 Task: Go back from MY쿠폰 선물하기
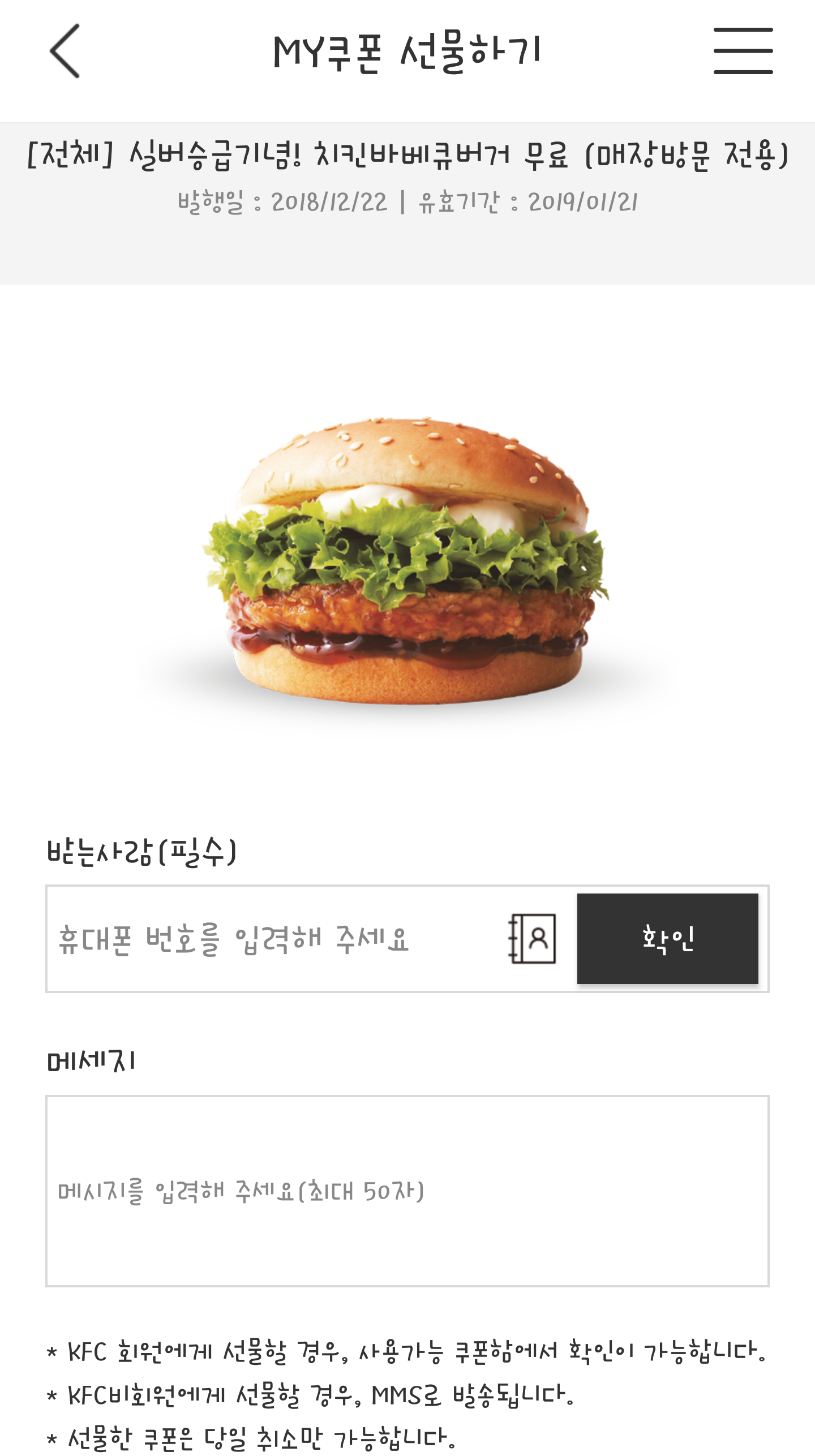(x=65, y=51)
